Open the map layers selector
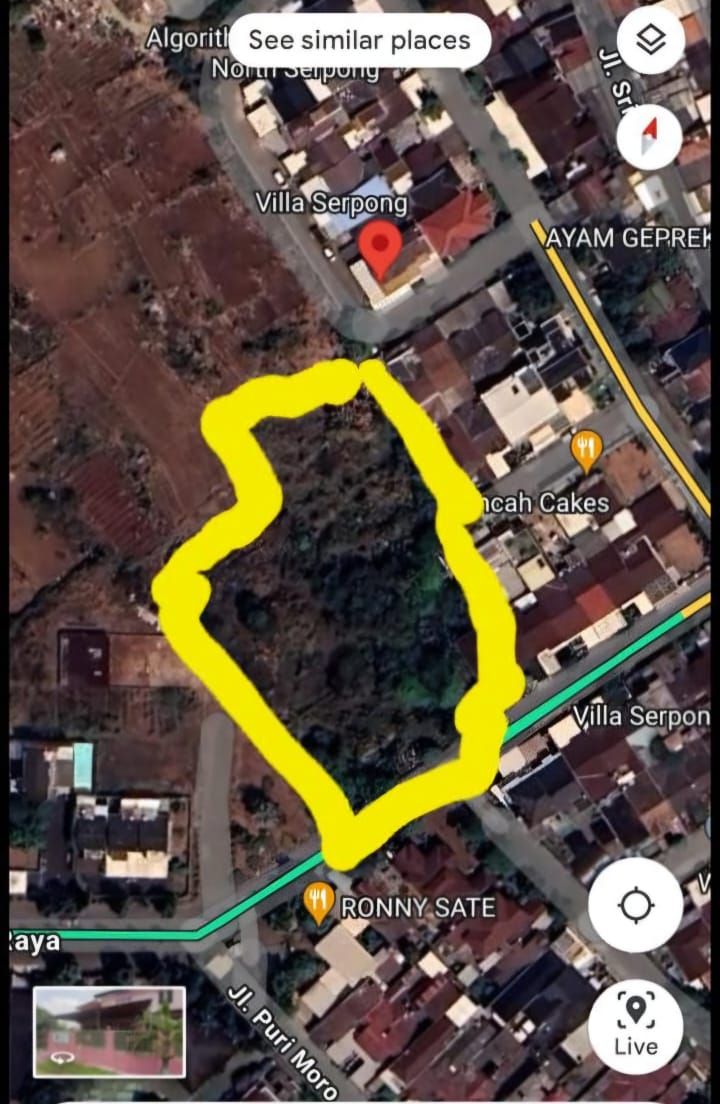 (x=650, y=40)
